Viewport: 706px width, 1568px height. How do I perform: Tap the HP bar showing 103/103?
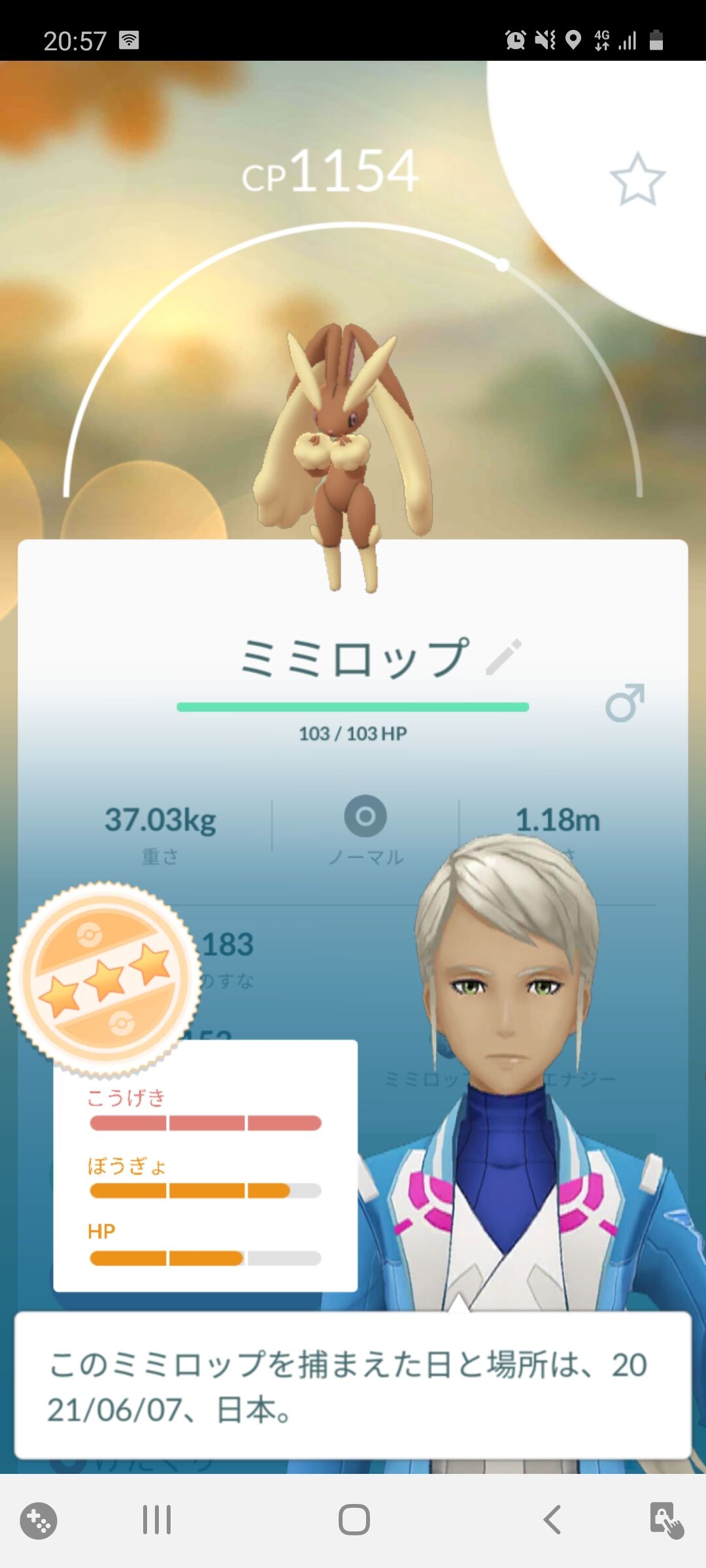coord(353,707)
